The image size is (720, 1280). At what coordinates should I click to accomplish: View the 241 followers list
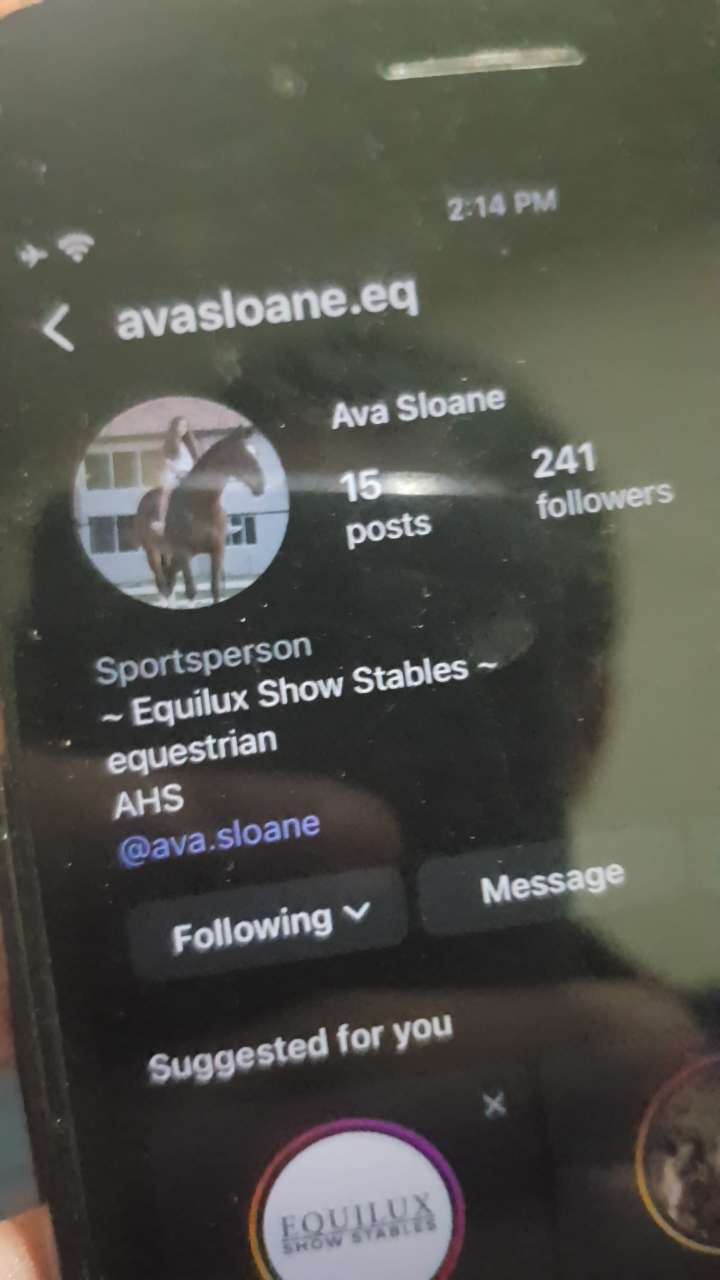(x=602, y=481)
